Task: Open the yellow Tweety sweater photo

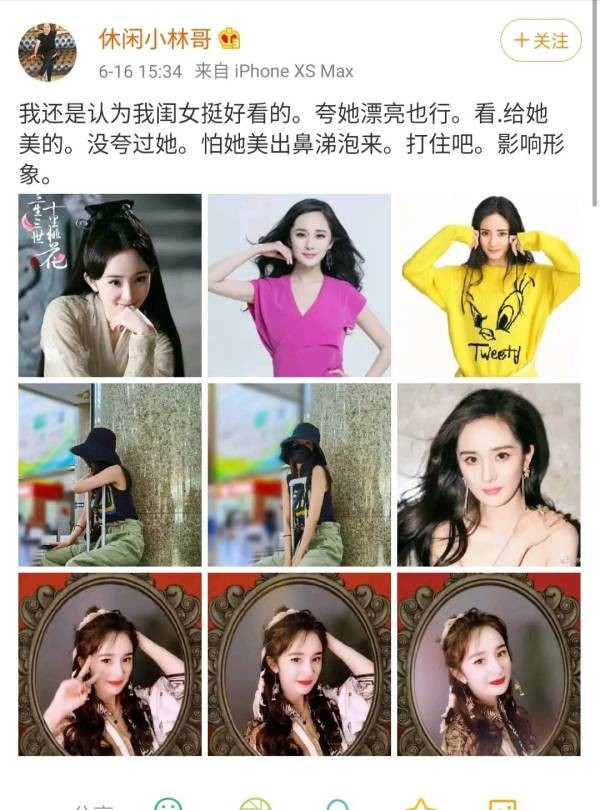Action: coord(489,285)
